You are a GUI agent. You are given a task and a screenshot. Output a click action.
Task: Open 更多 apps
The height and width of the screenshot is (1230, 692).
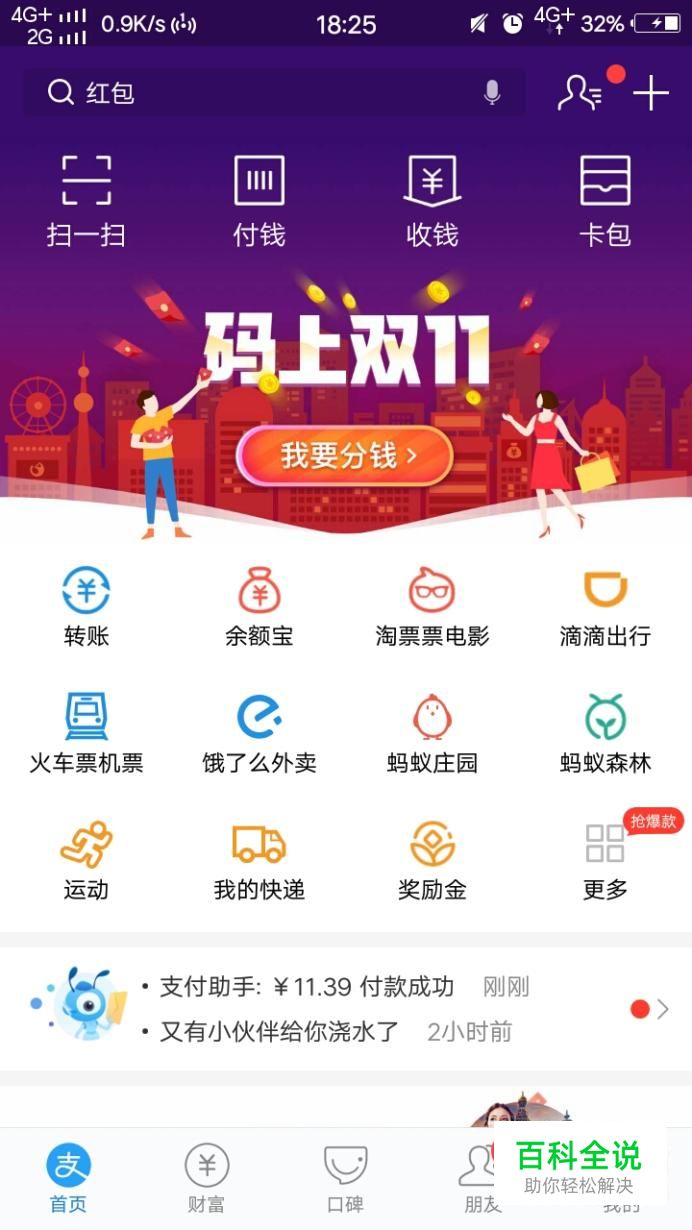pos(605,860)
